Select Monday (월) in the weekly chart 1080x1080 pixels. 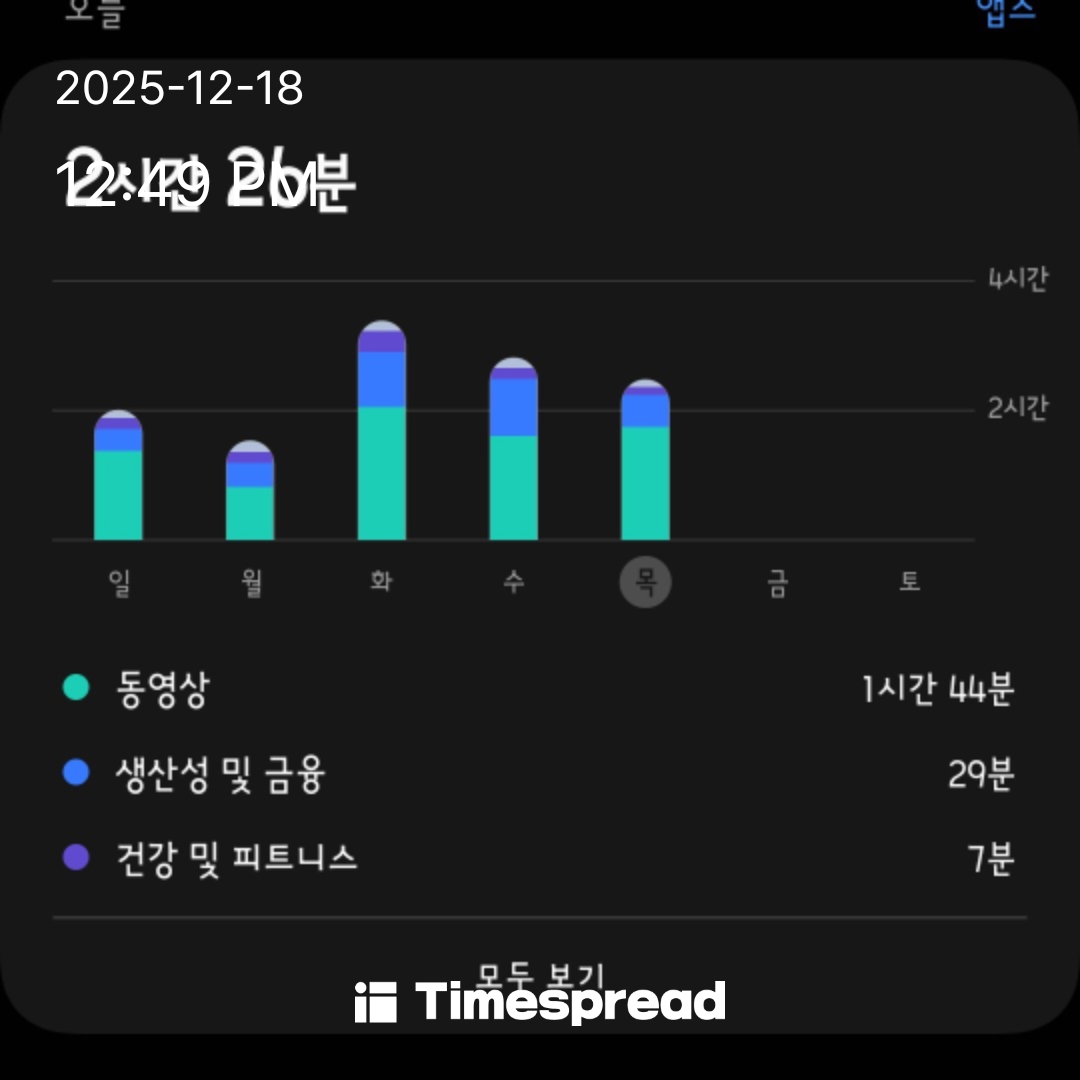(x=250, y=582)
